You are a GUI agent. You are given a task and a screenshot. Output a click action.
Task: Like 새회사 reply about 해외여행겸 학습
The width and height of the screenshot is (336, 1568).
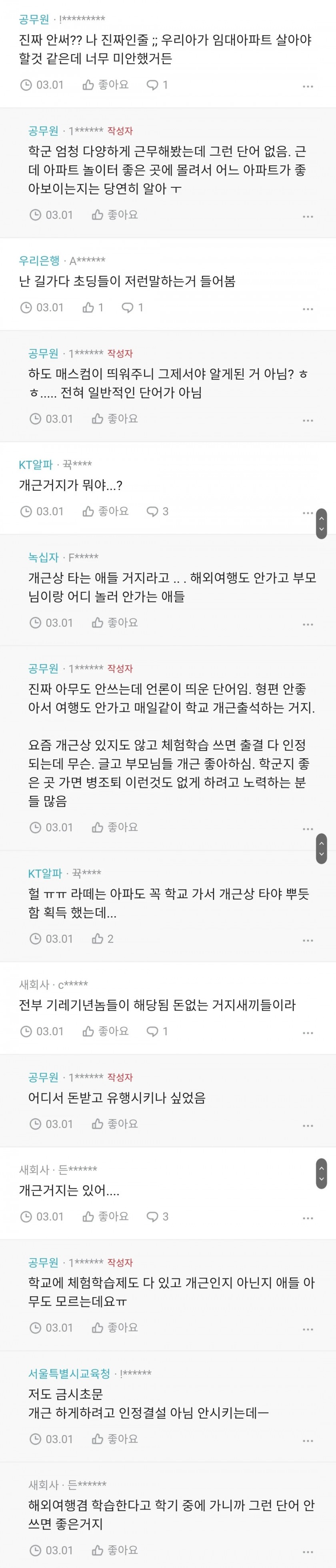(x=115, y=1550)
